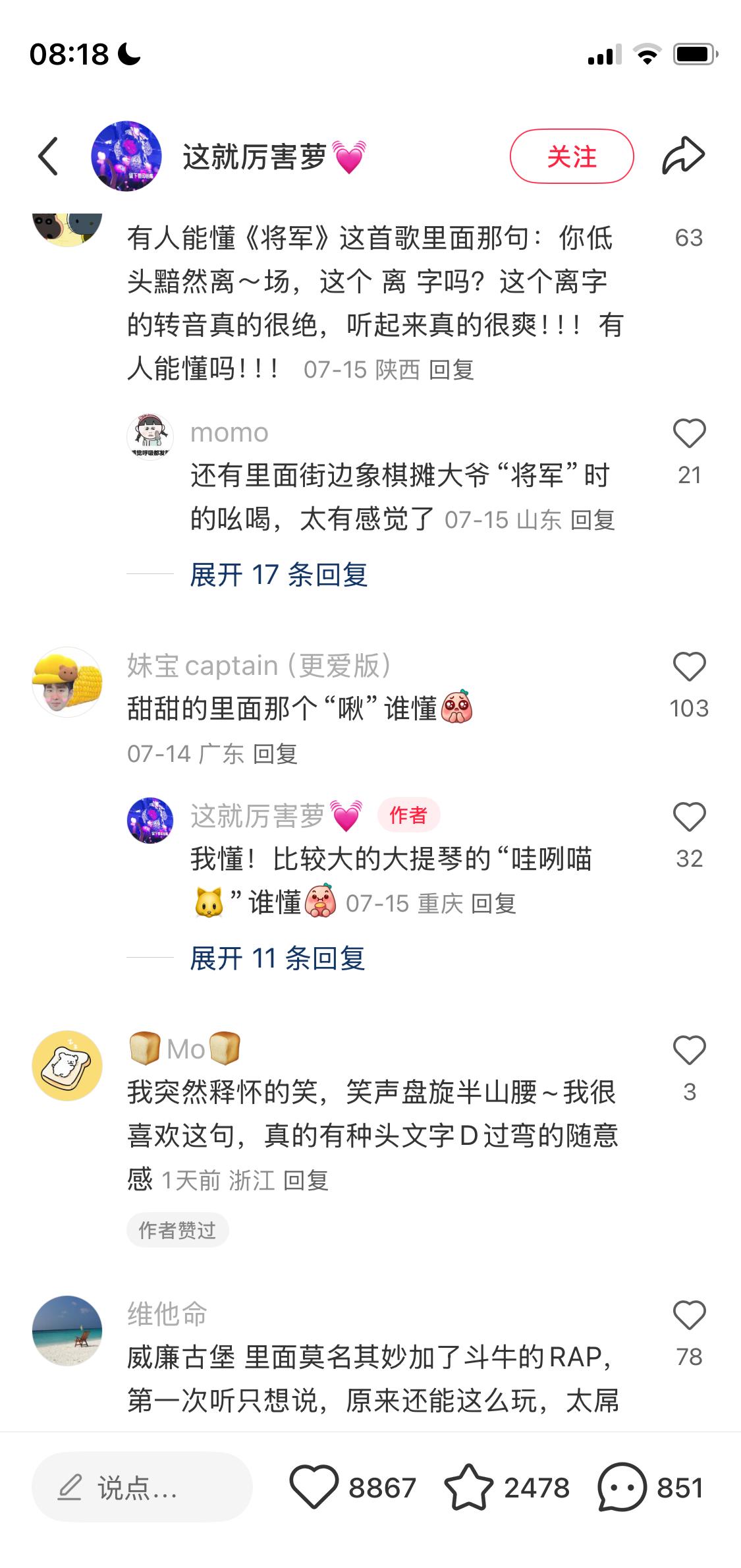Open 妹宝captain's profile avatar

[67, 682]
